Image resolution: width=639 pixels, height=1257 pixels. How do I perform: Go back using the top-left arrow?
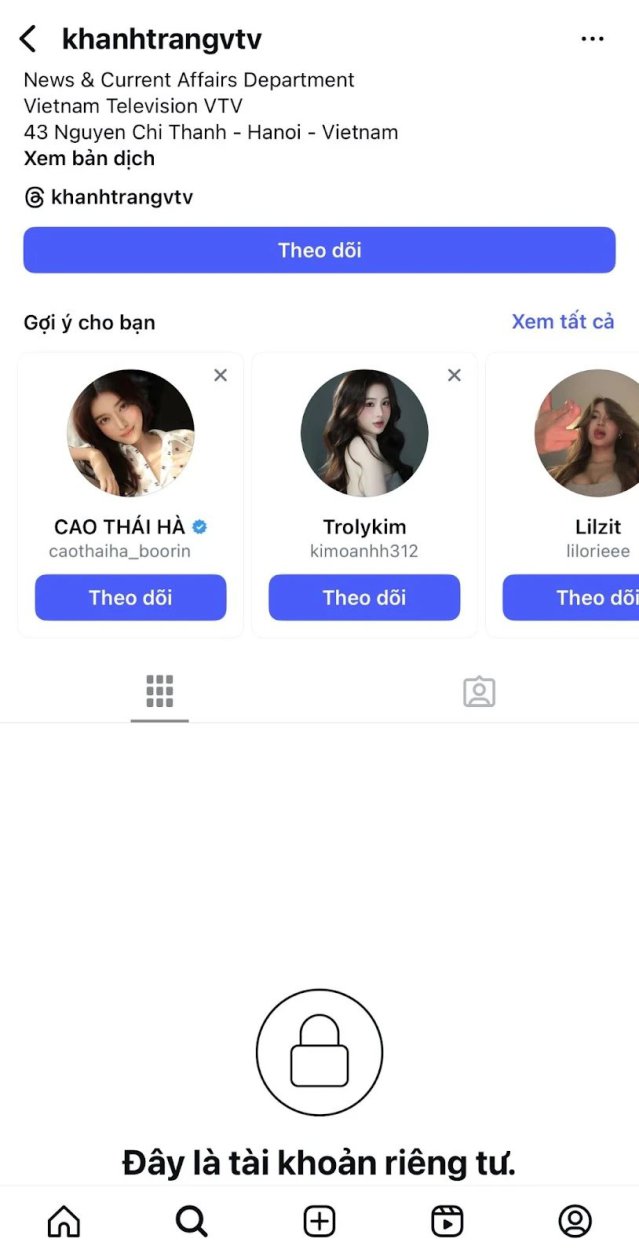28,39
